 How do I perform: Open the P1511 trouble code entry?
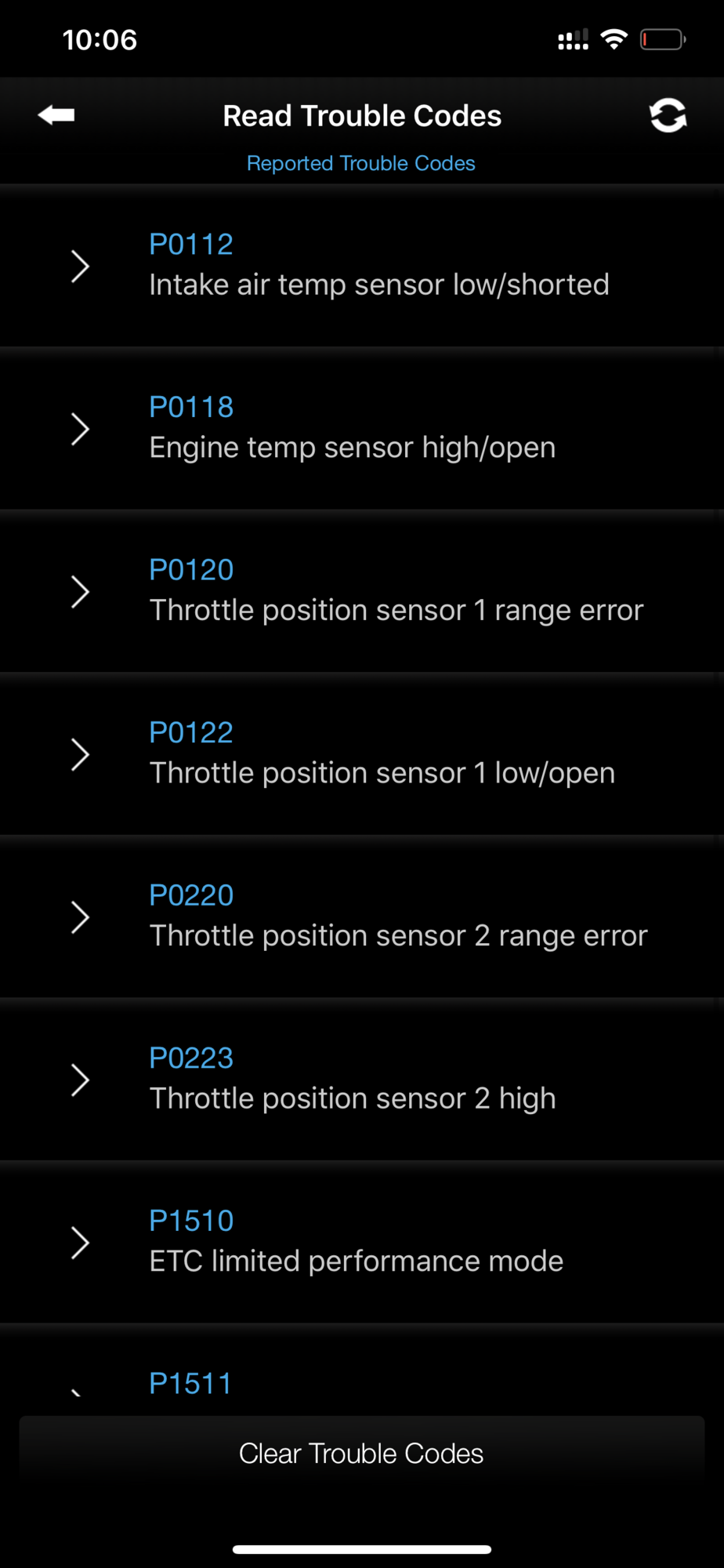point(191,1384)
